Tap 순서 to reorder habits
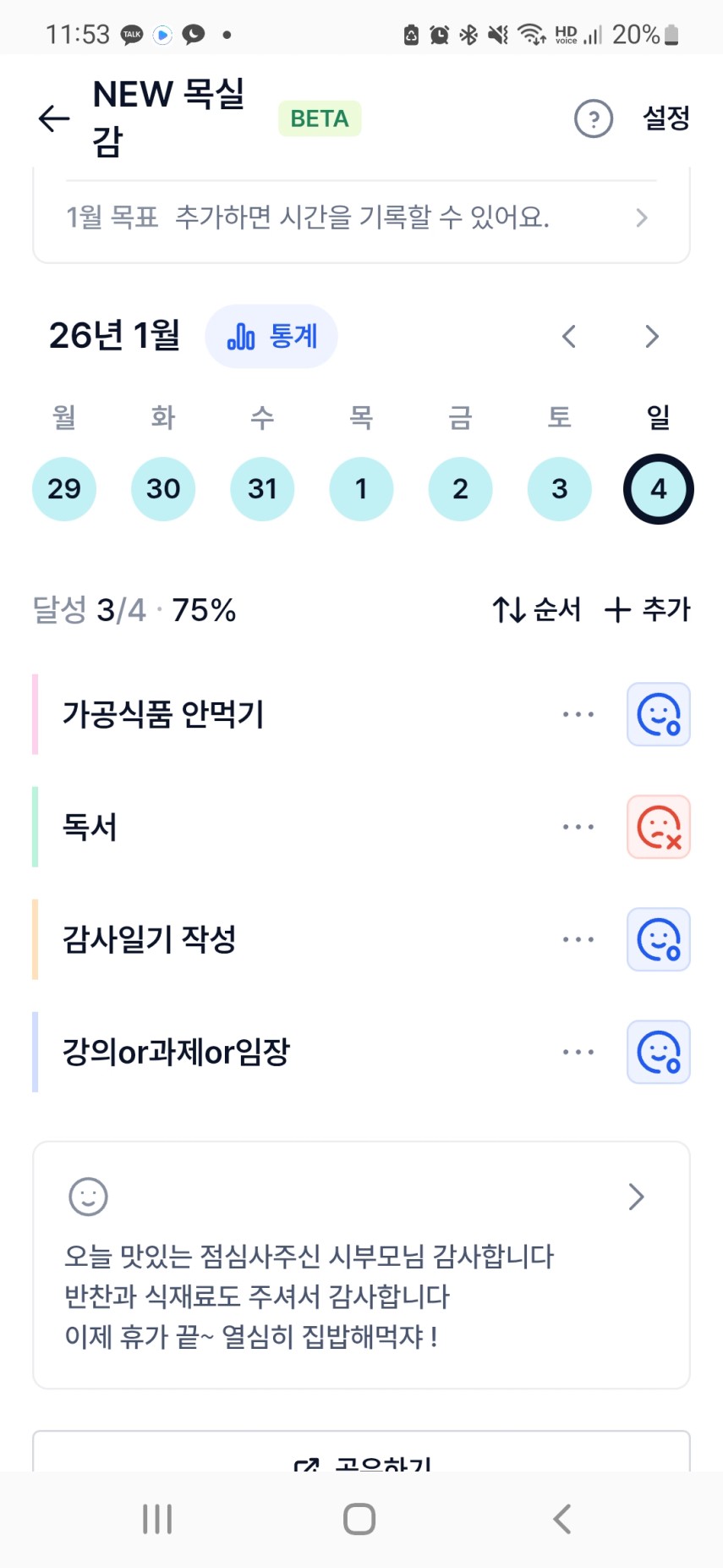The width and height of the screenshot is (723, 1568). pyautogui.click(x=537, y=610)
